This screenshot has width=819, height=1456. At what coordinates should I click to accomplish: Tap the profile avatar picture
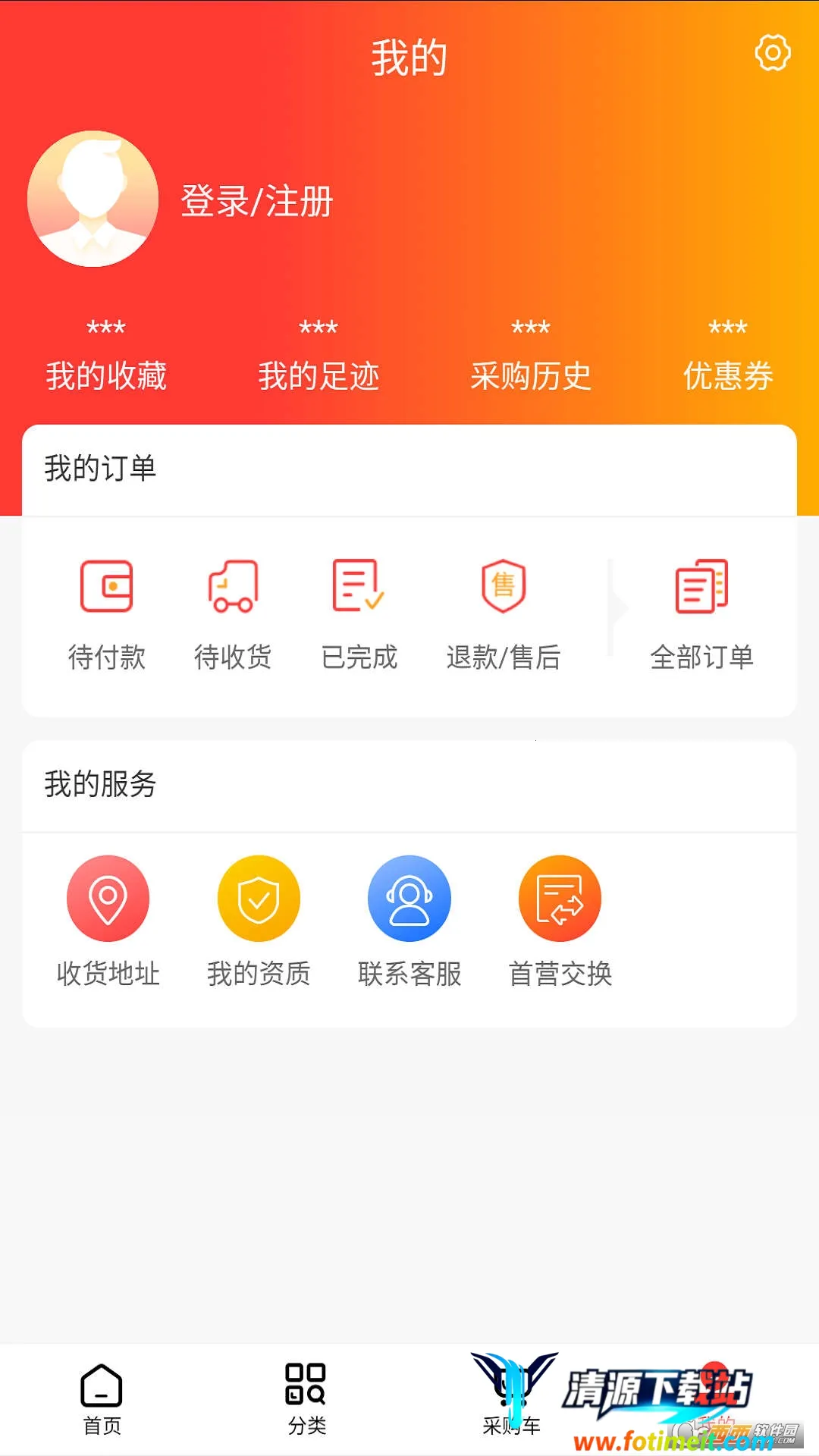[x=93, y=199]
